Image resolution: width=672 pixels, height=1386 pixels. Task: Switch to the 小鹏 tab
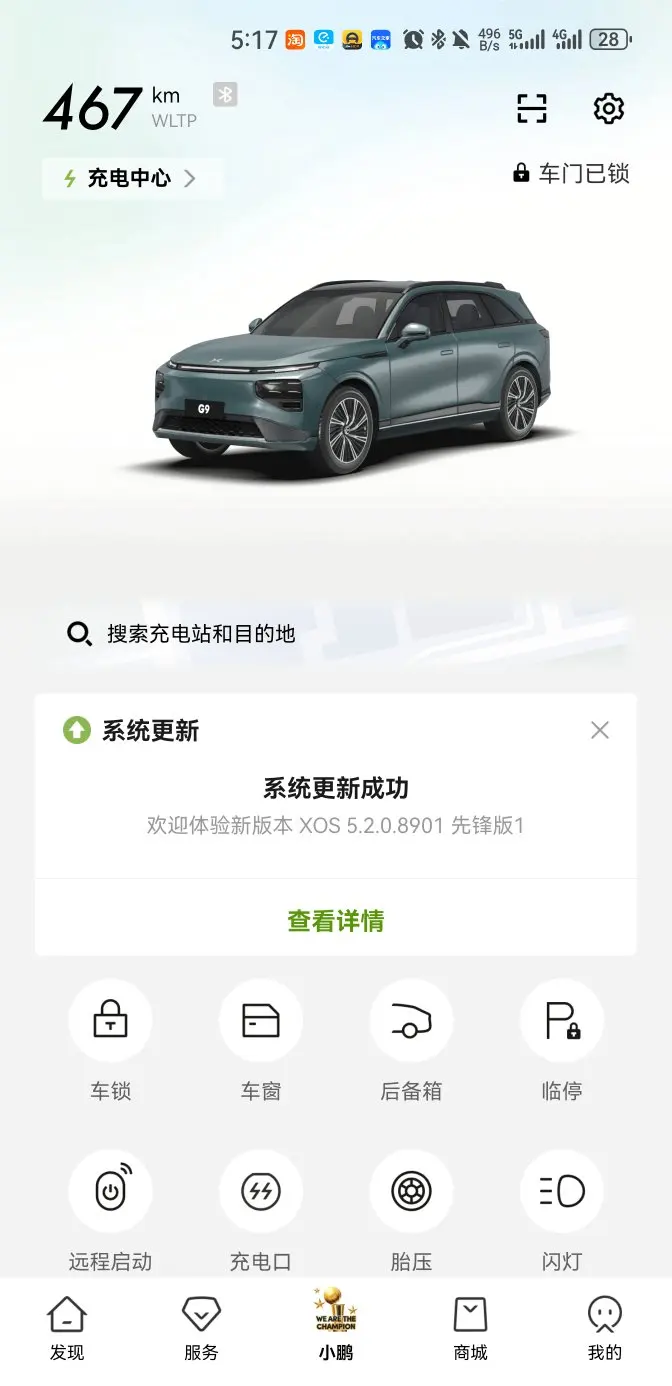click(336, 1326)
